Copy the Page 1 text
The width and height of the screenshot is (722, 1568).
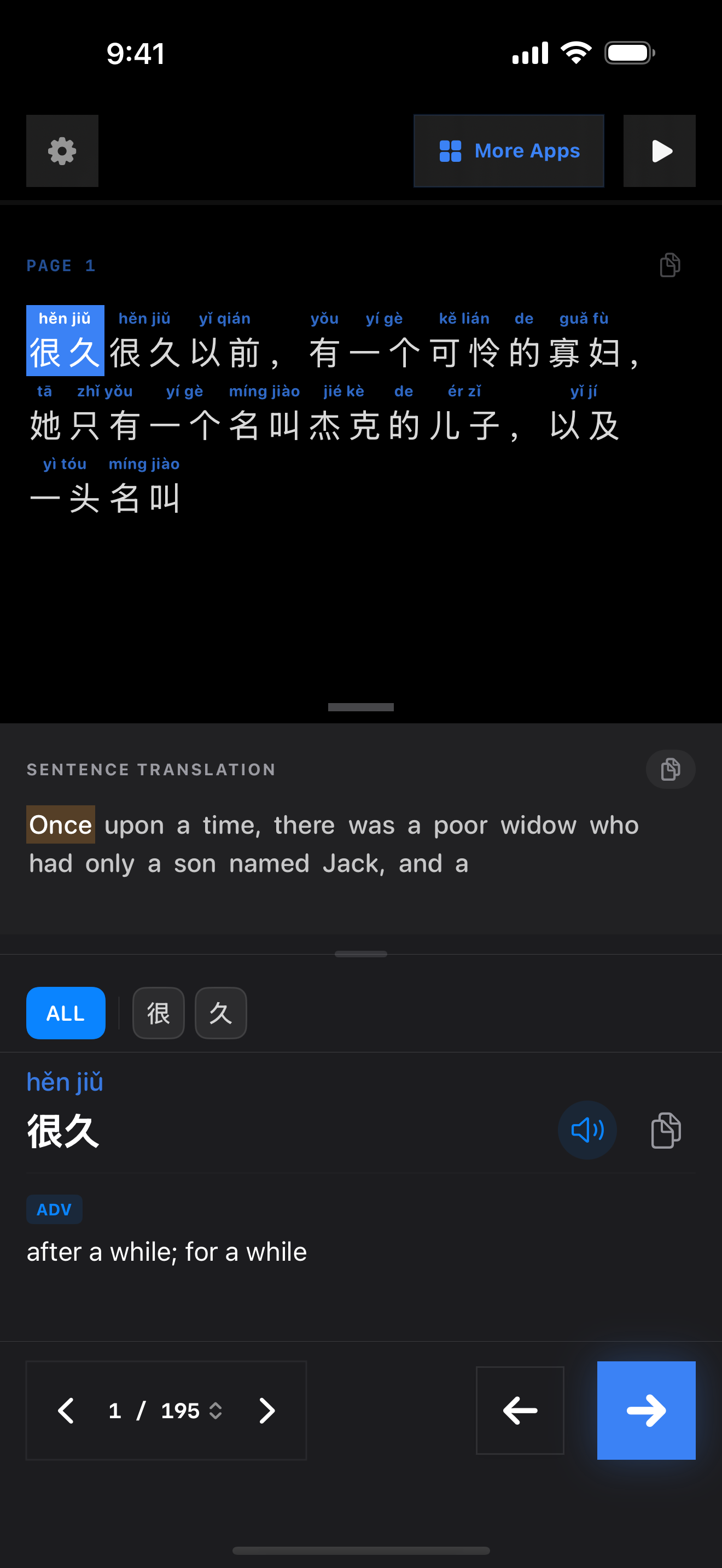[x=669, y=265]
